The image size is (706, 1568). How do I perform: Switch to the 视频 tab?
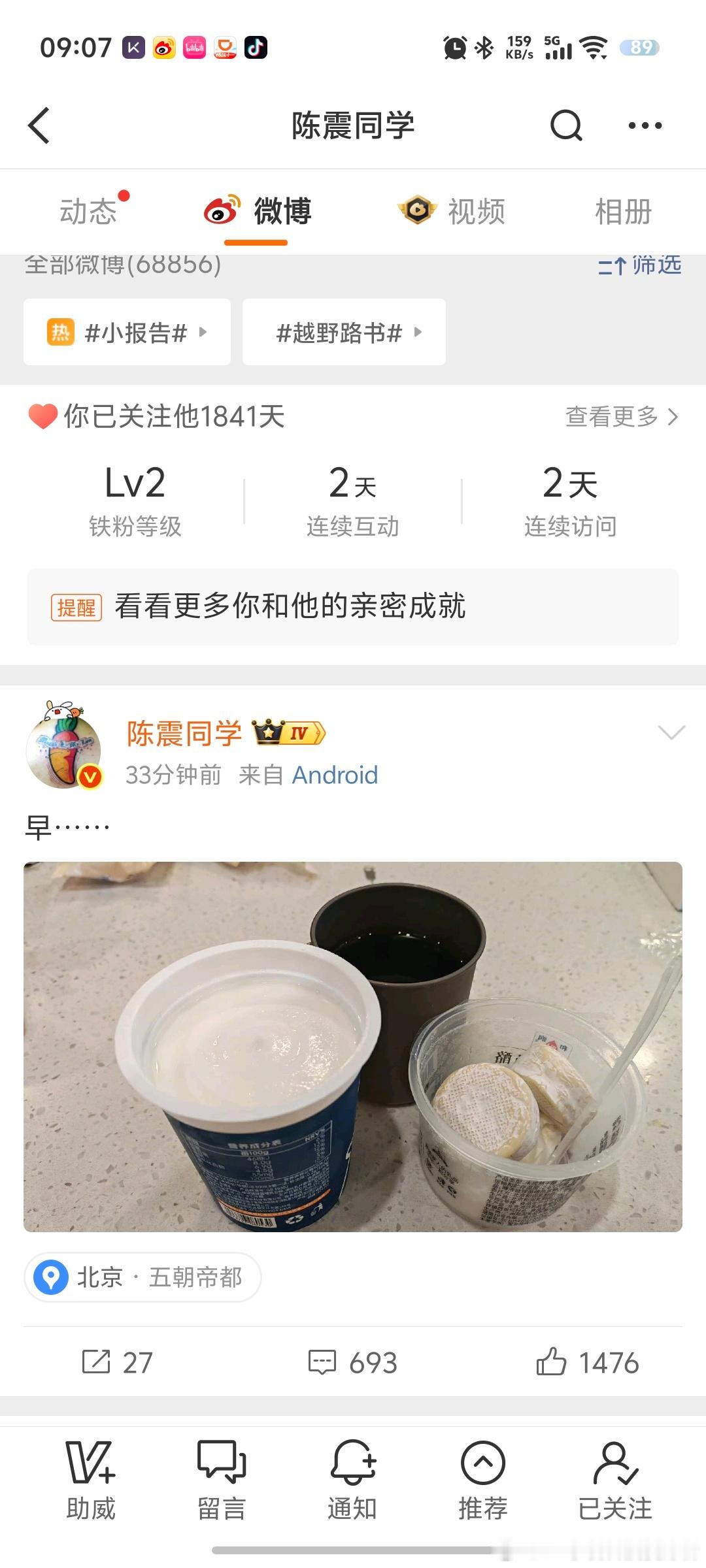[x=452, y=212]
